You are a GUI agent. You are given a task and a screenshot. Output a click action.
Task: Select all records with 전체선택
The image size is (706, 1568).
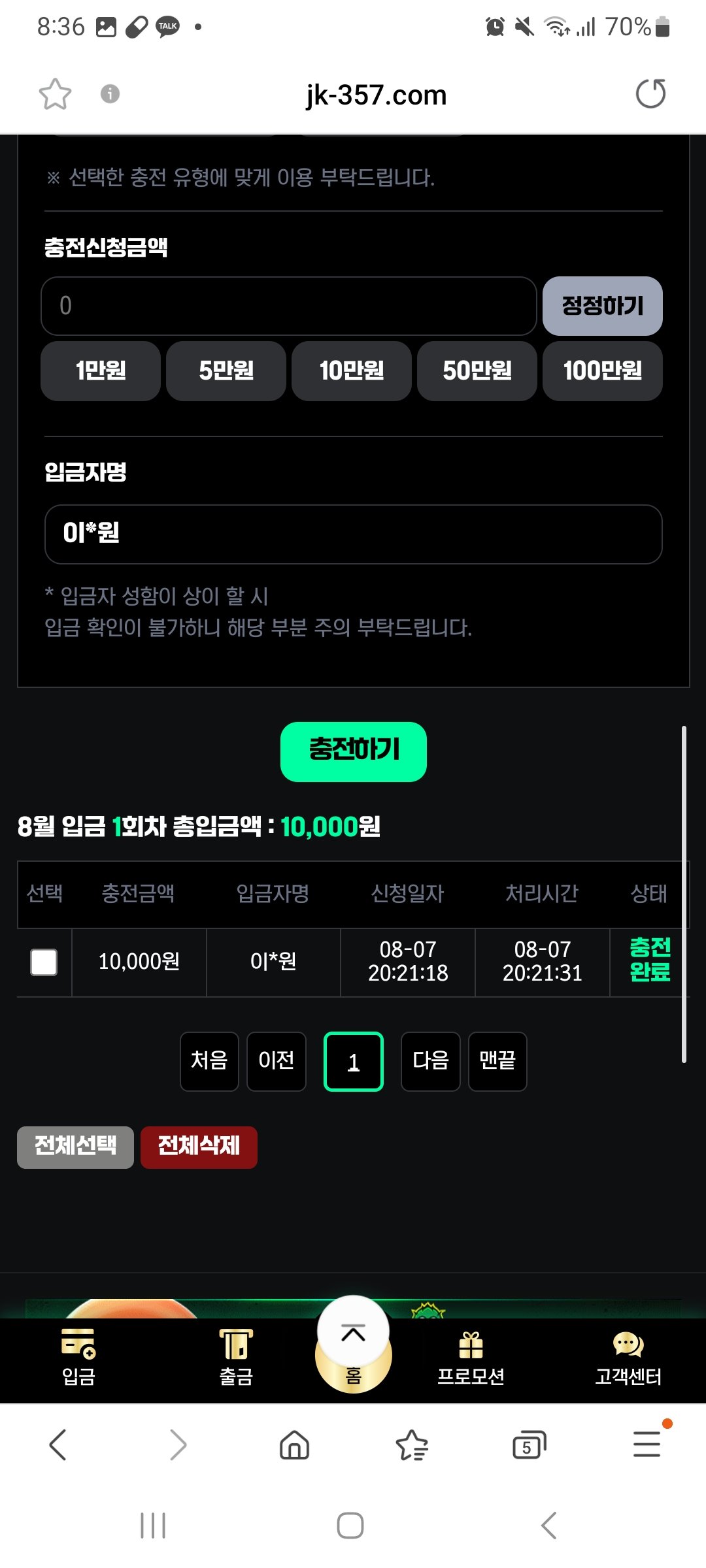click(x=75, y=1147)
